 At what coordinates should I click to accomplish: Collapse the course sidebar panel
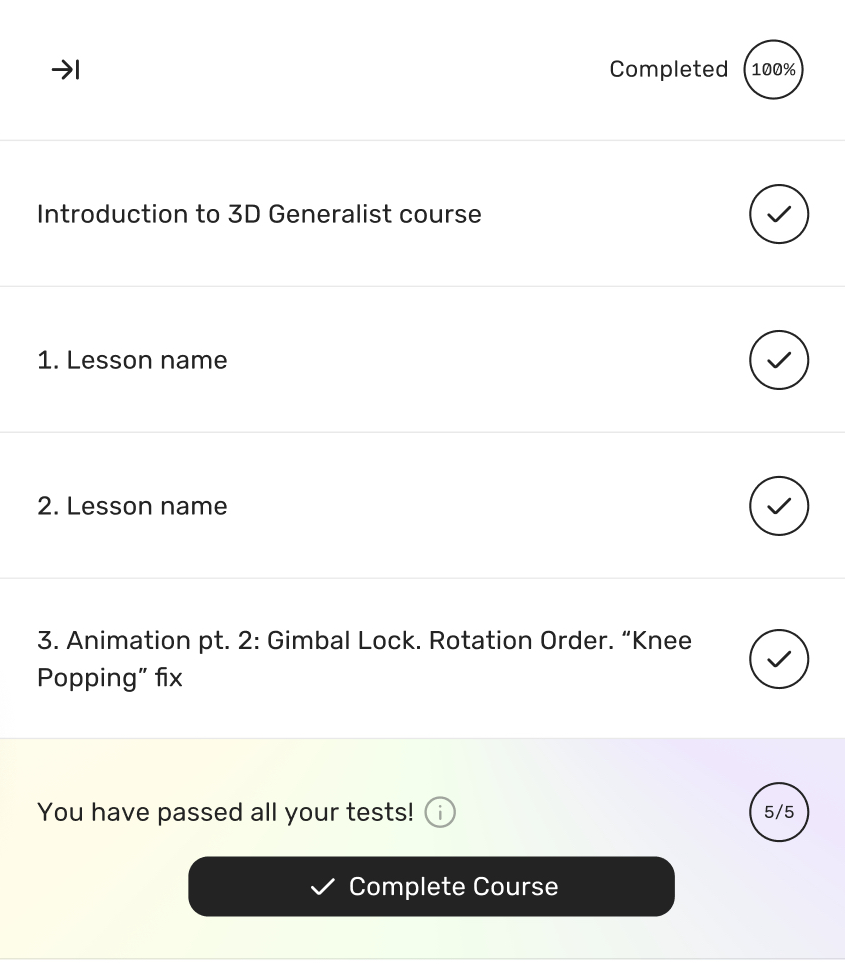coord(66,70)
